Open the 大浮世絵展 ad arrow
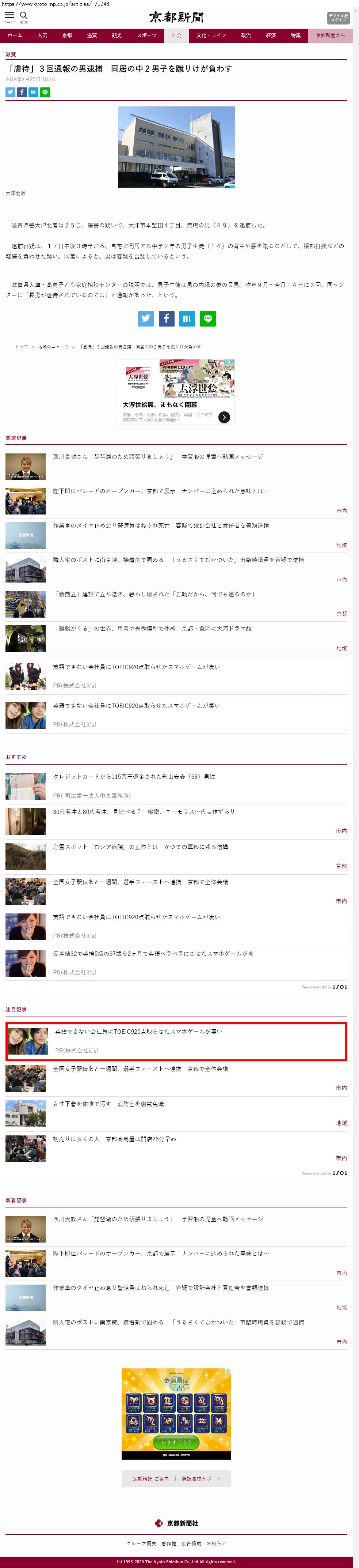Image resolution: width=359 pixels, height=1568 pixels. [224, 417]
